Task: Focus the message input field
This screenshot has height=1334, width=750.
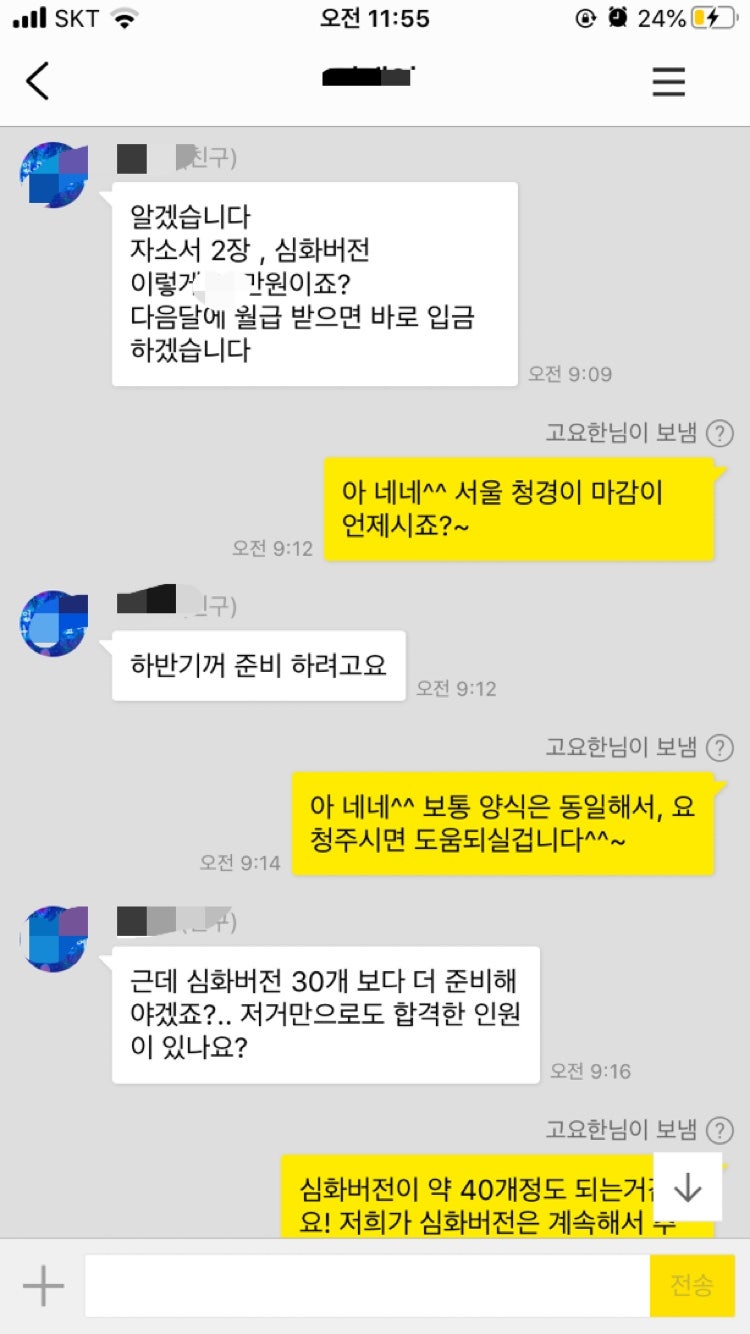Action: (x=366, y=1286)
